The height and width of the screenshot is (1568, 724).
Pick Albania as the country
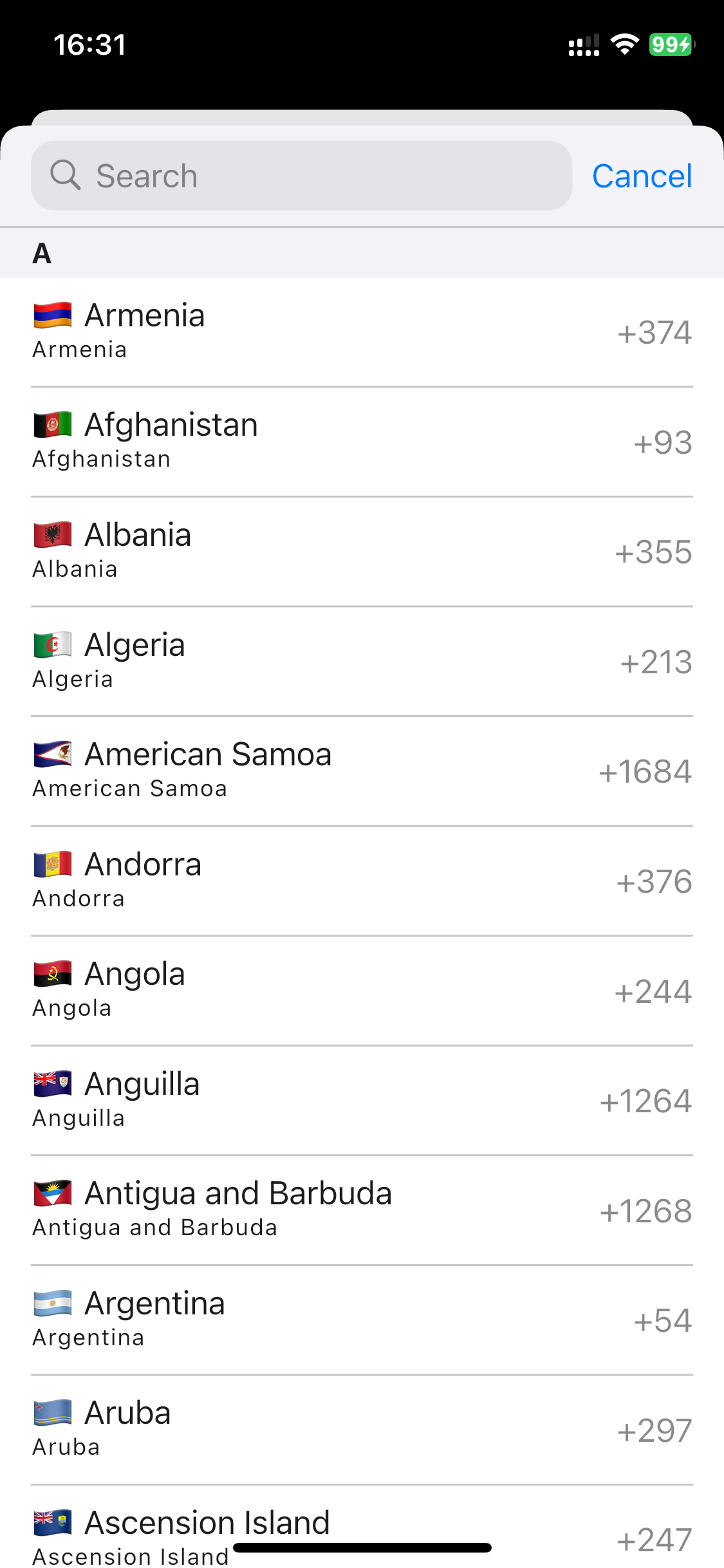pyautogui.click(x=362, y=552)
